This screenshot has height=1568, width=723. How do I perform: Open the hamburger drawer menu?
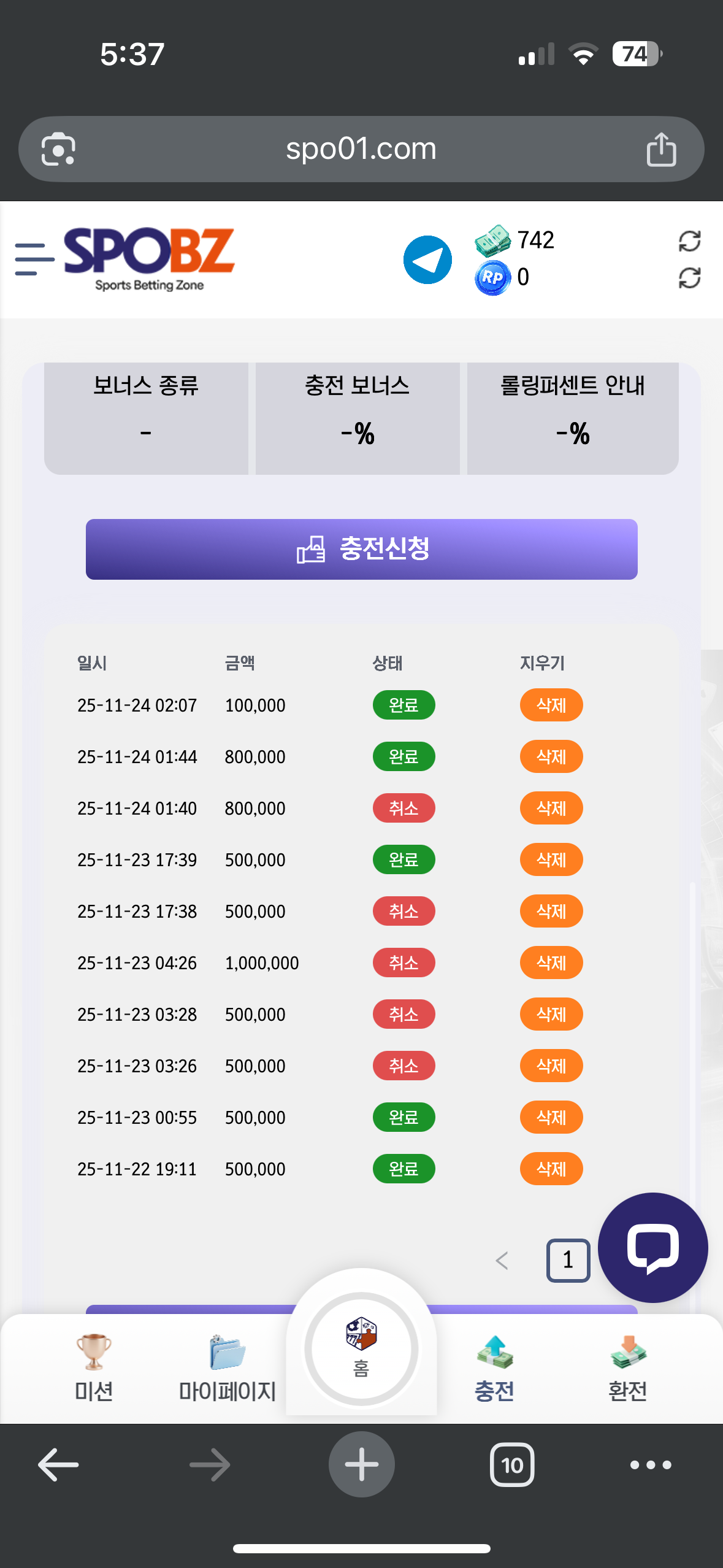(34, 259)
